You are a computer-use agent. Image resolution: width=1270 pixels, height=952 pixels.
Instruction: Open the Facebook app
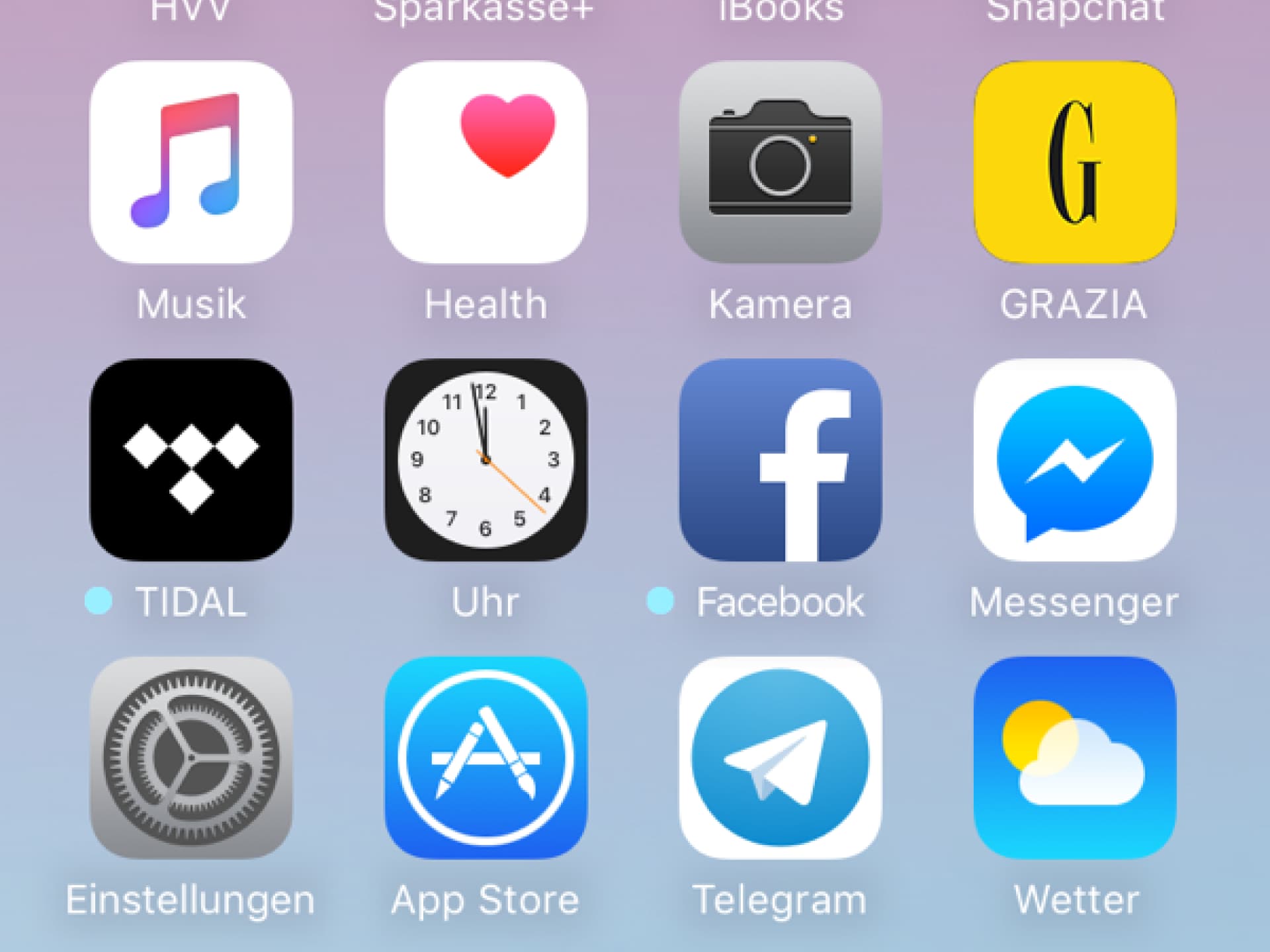(x=781, y=459)
